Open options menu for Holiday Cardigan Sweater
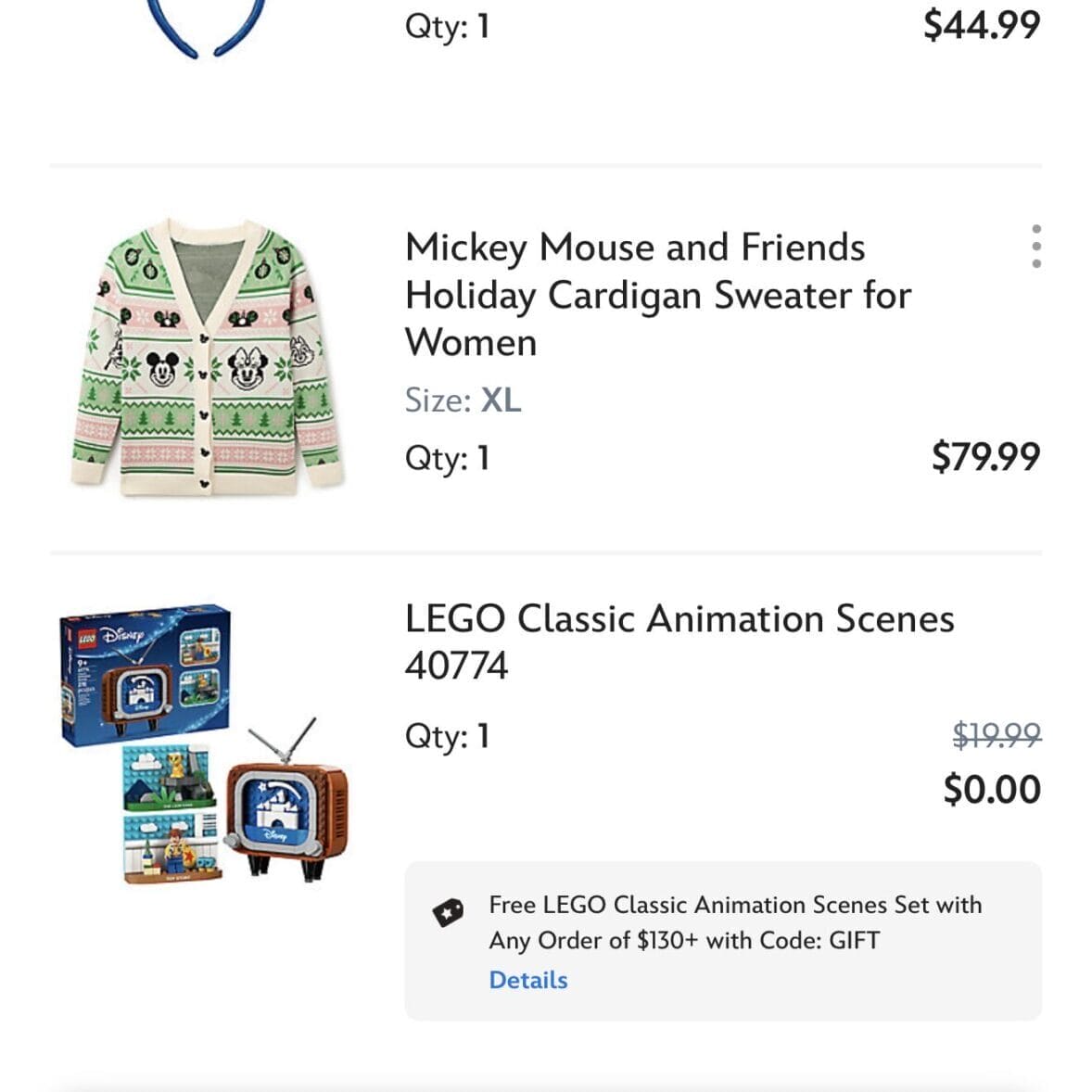 1035,247
